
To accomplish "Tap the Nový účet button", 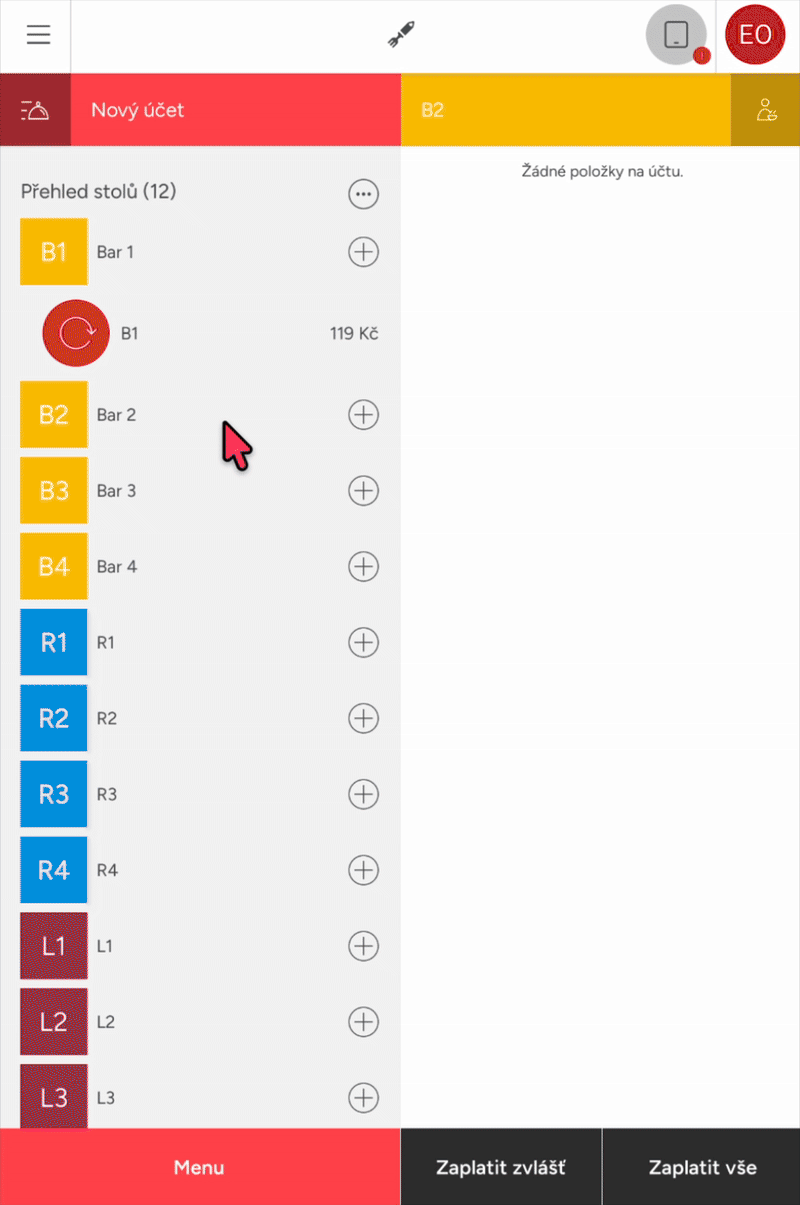I will coord(235,110).
